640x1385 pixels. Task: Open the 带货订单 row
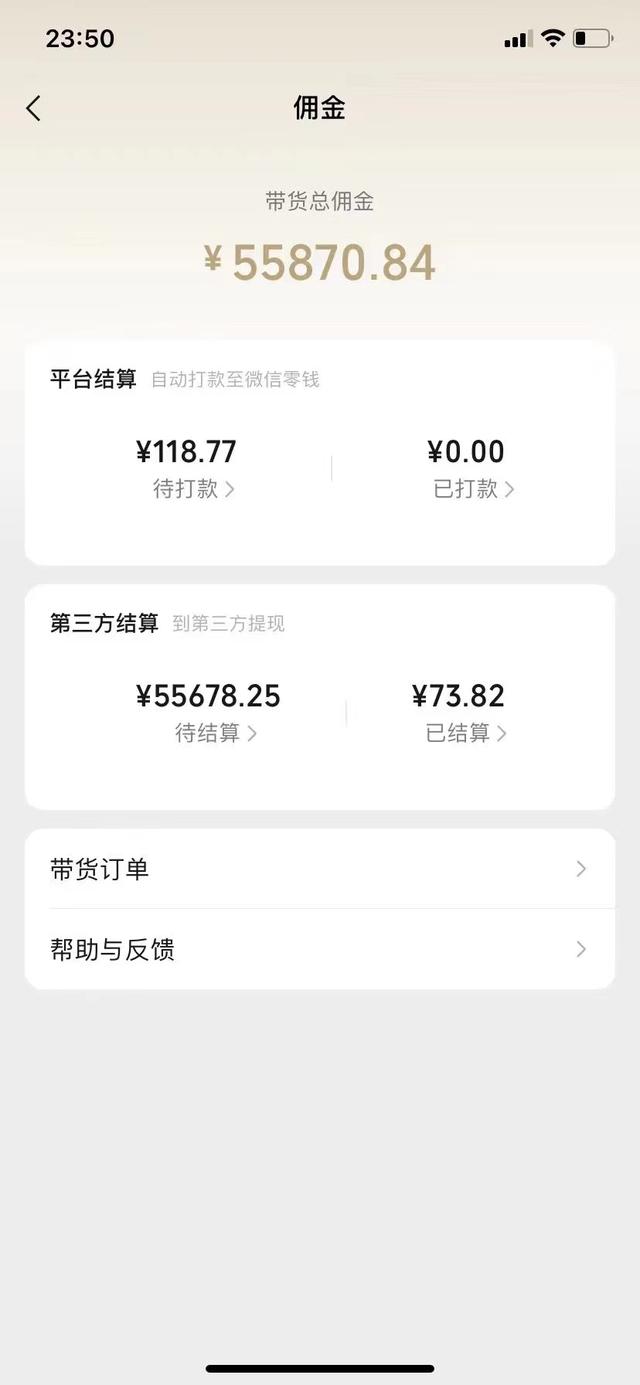[320, 869]
